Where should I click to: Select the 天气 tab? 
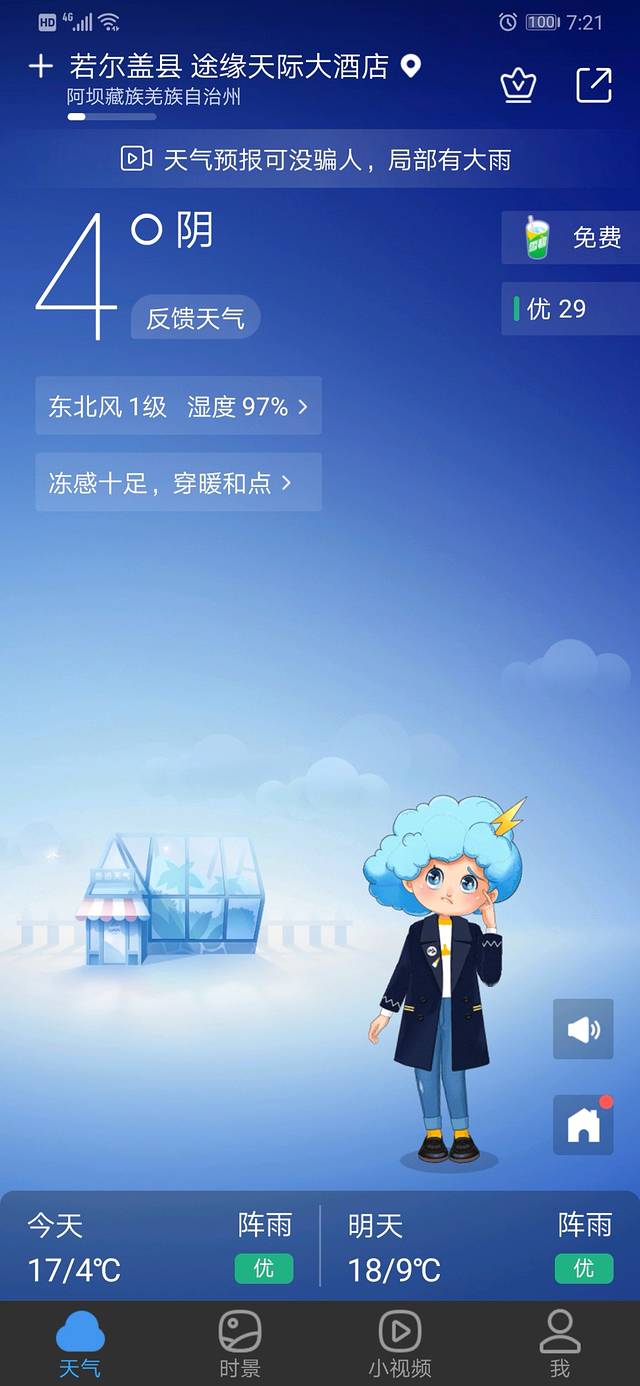[x=80, y=1344]
